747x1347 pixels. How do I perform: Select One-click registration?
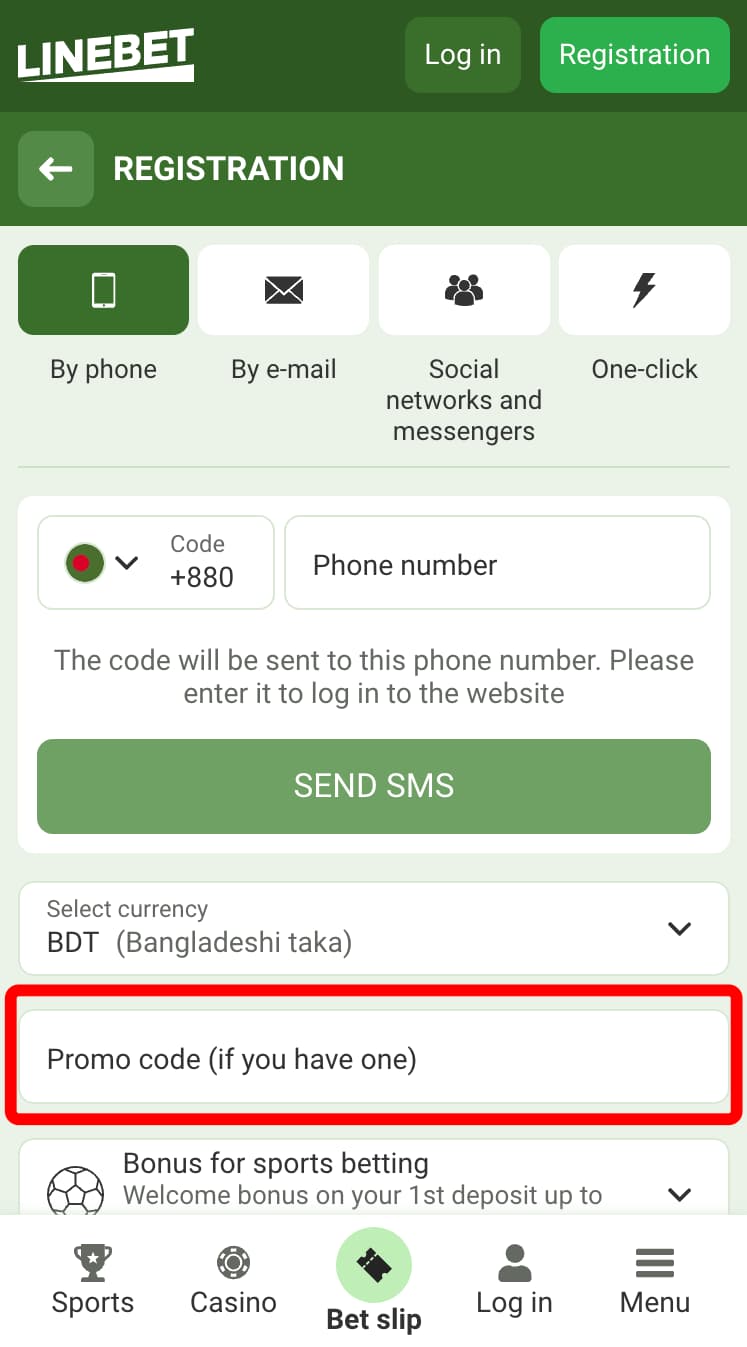click(644, 290)
